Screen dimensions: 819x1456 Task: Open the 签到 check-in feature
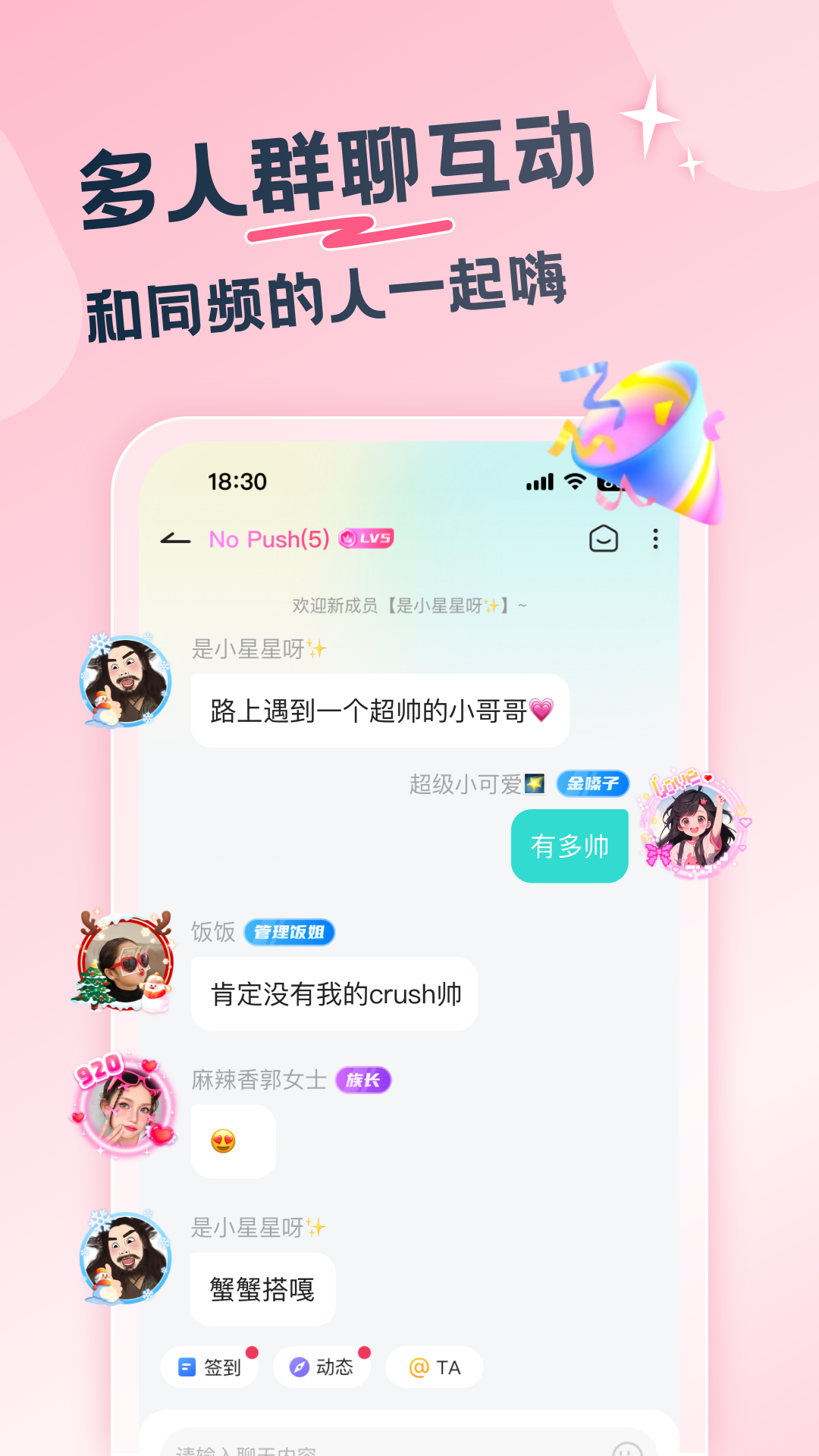[x=210, y=1367]
